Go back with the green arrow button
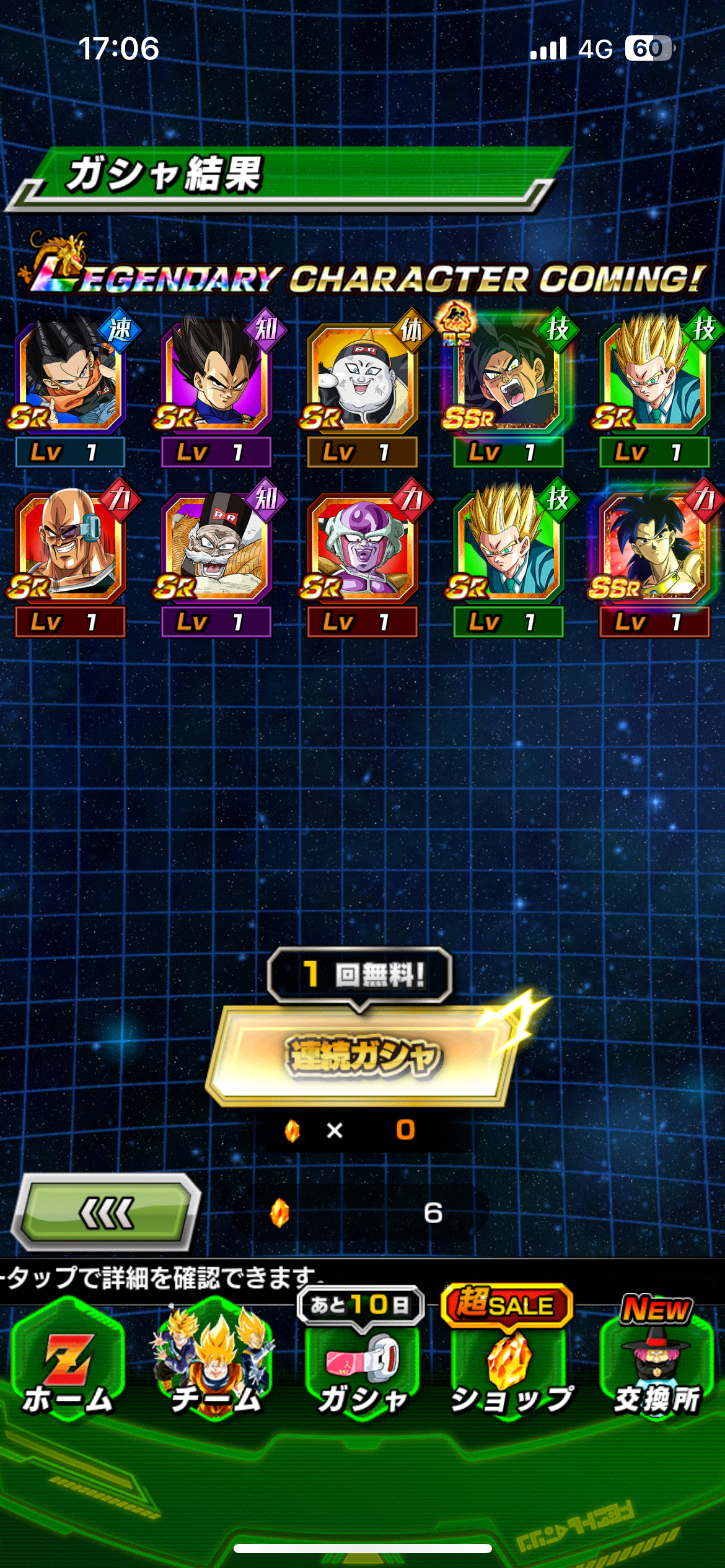725x1568 pixels. coord(106,1213)
